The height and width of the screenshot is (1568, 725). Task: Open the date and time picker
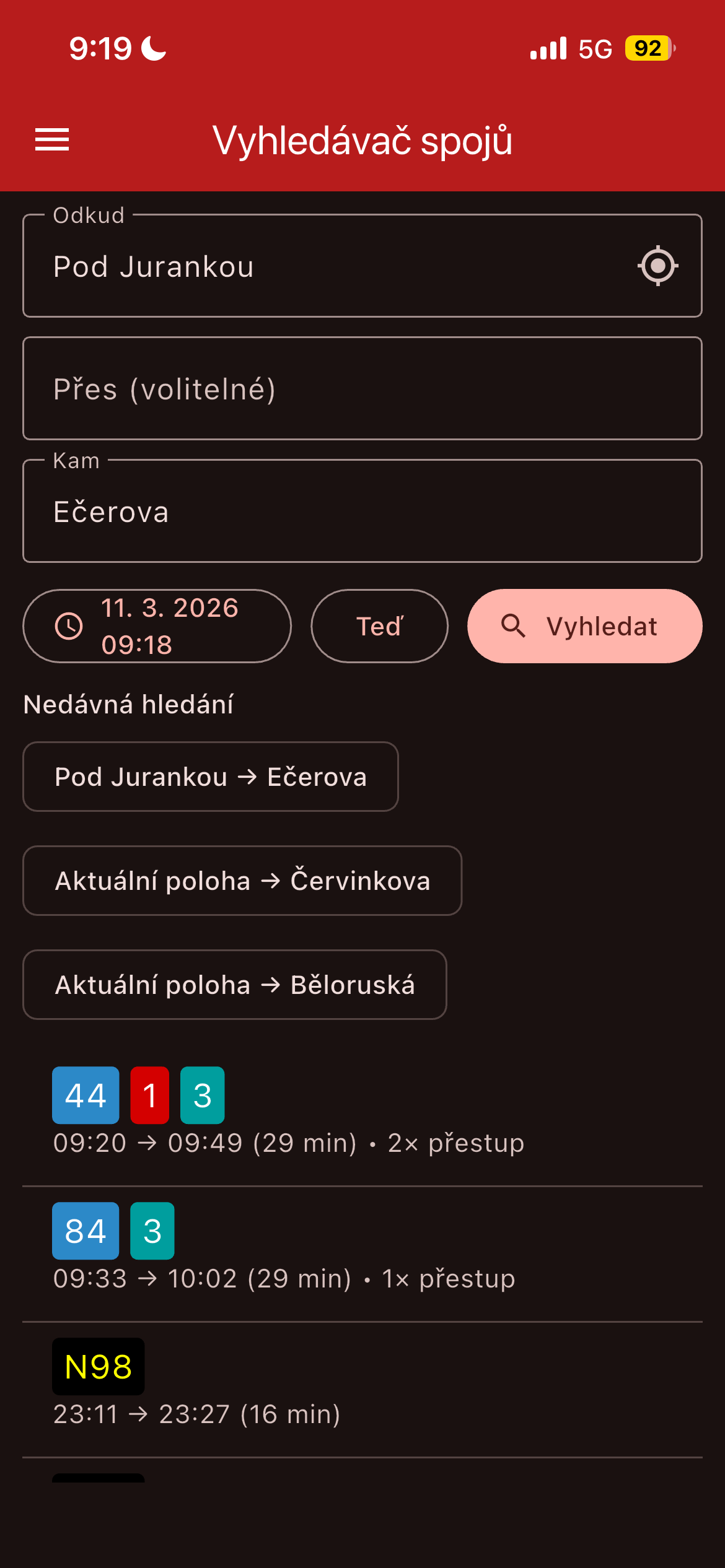coord(157,626)
